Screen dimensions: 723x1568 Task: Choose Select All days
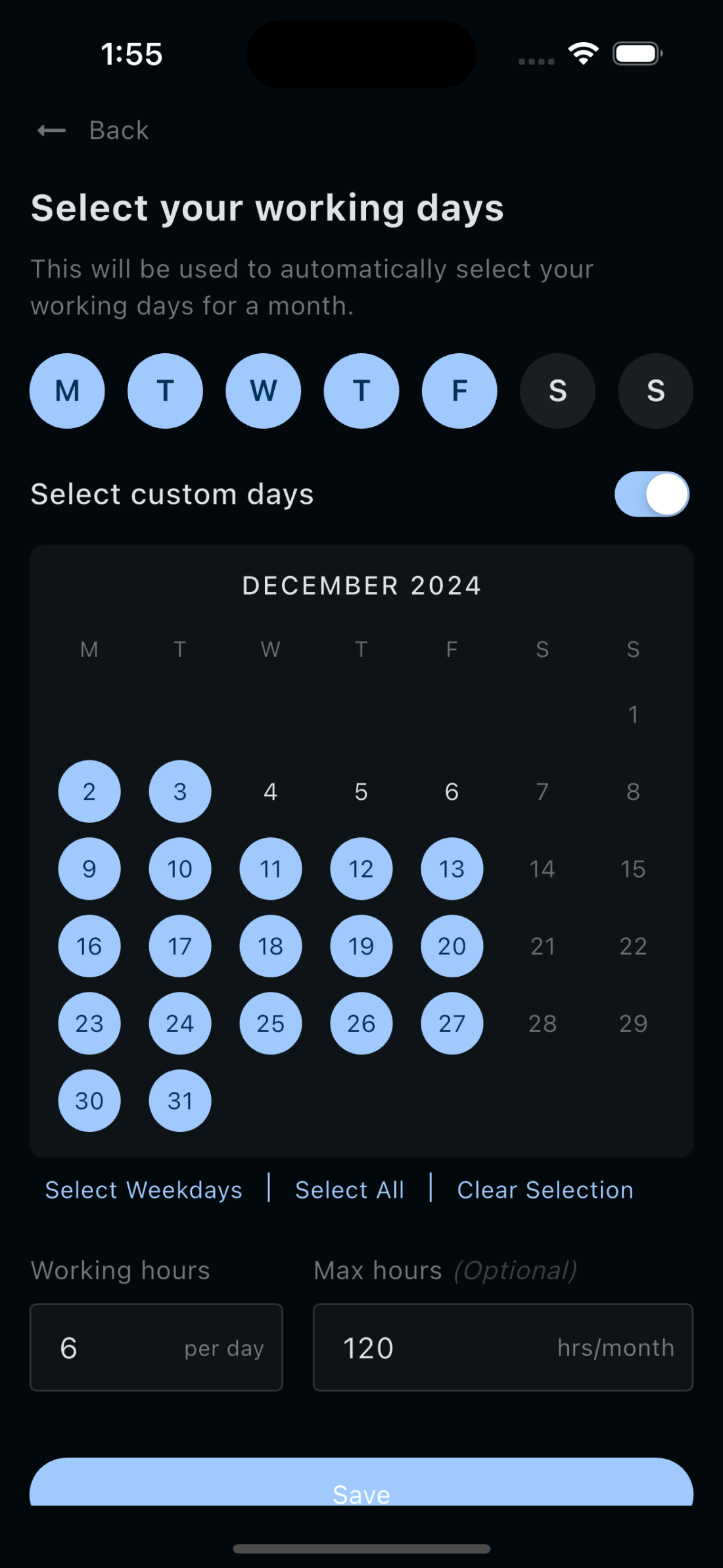pyautogui.click(x=350, y=1190)
